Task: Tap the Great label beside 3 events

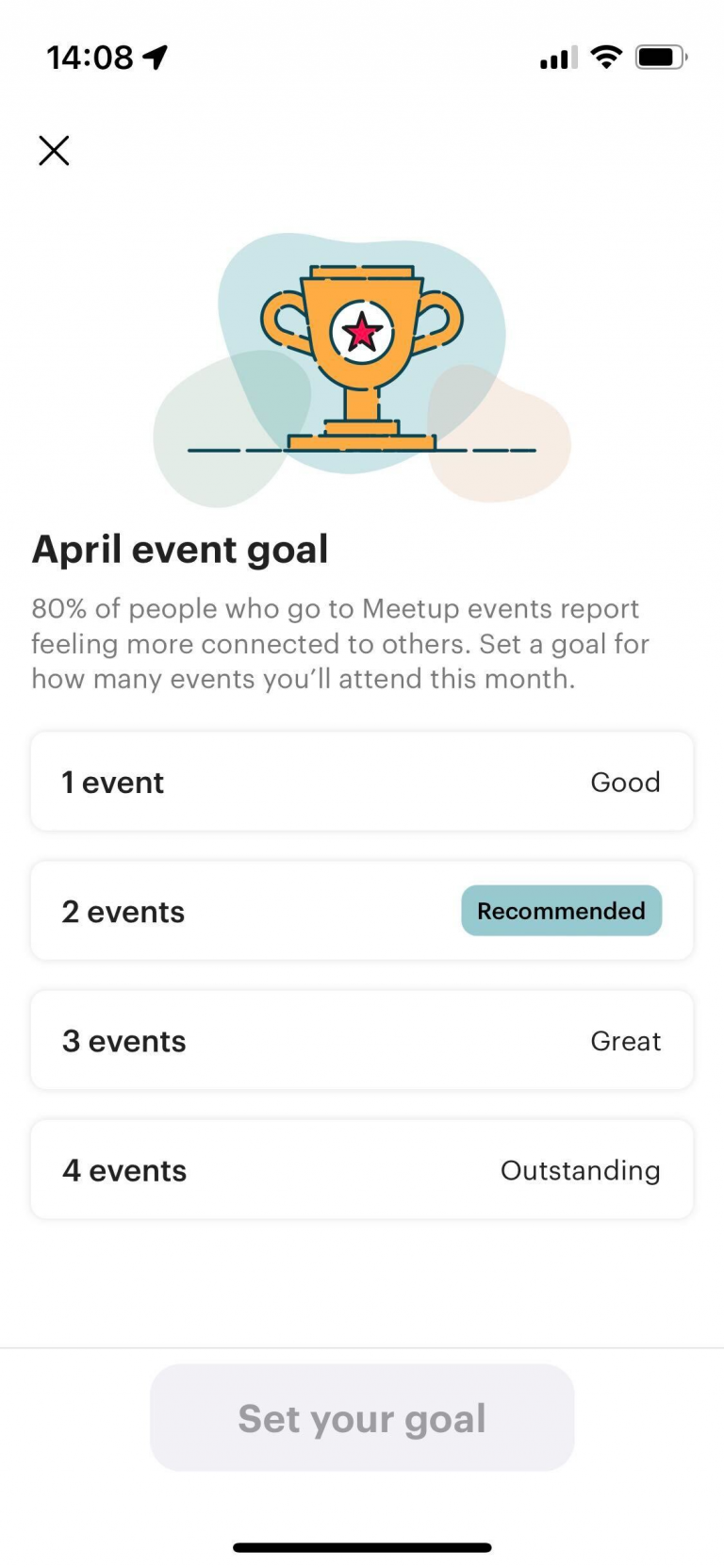Action: [x=626, y=1040]
